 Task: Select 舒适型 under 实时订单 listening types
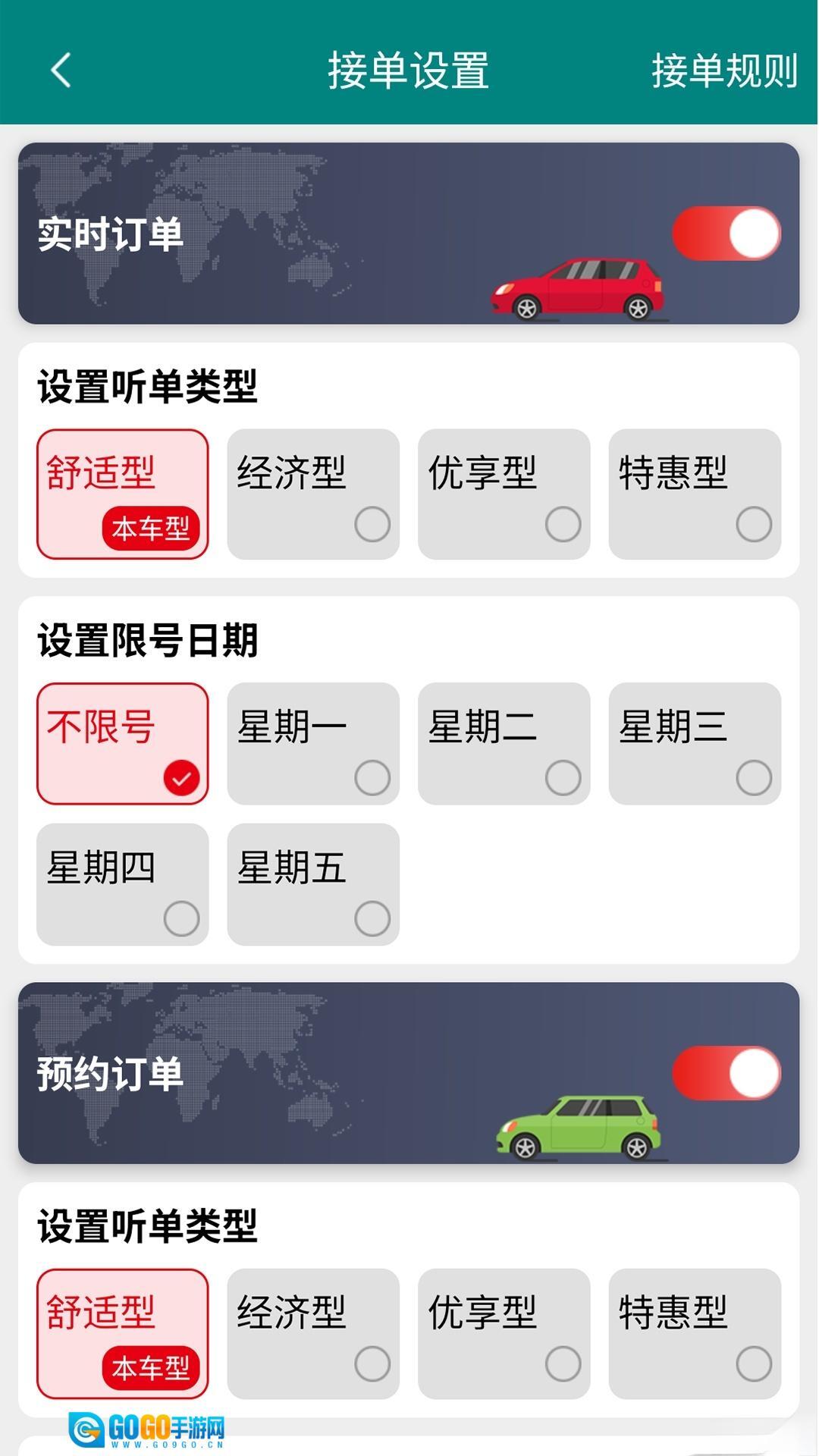pos(123,494)
